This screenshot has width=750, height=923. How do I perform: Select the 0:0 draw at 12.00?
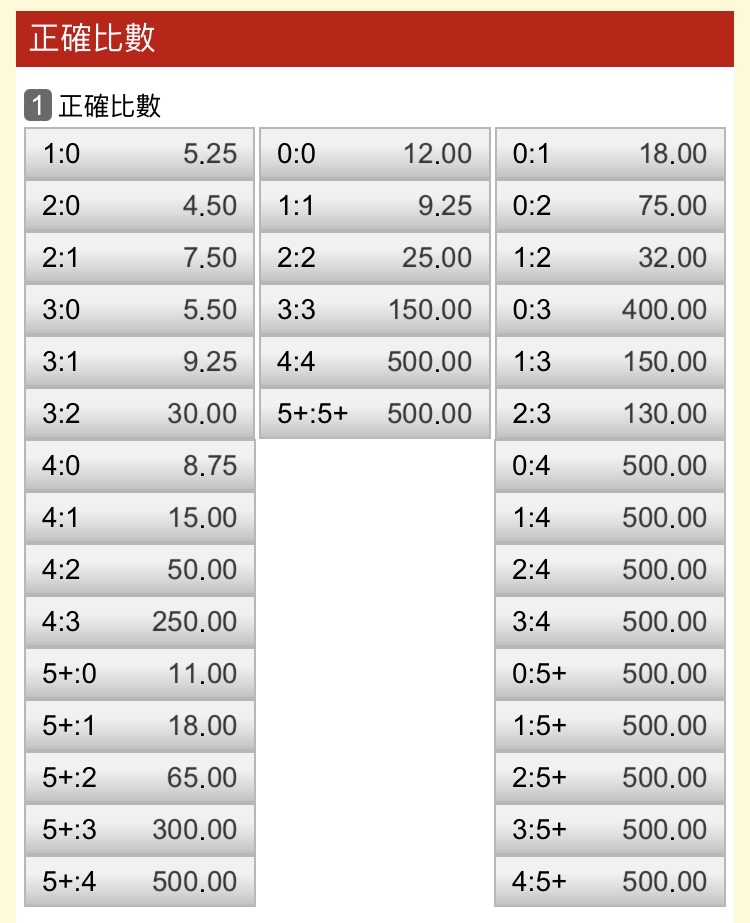(x=375, y=154)
